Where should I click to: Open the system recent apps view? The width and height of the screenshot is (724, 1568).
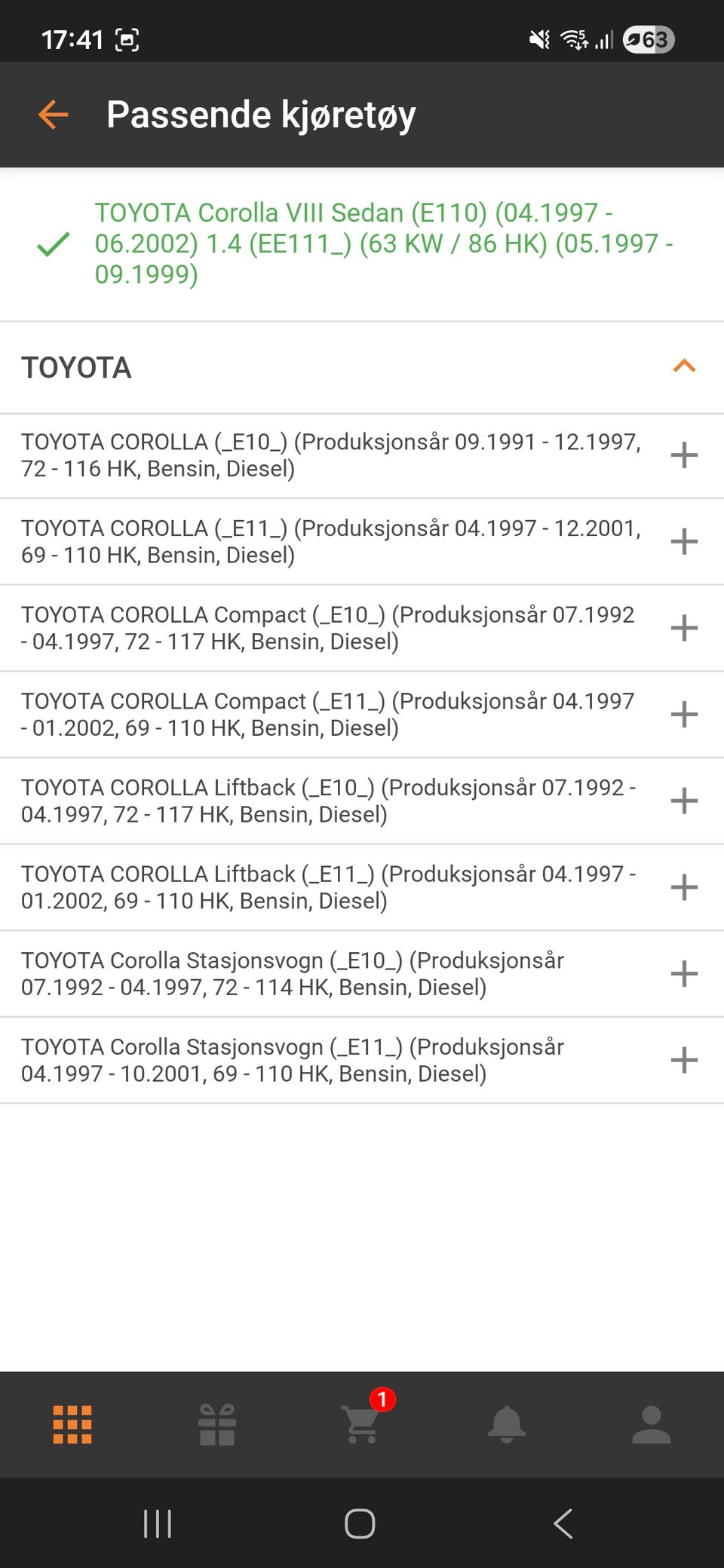pyautogui.click(x=158, y=1524)
